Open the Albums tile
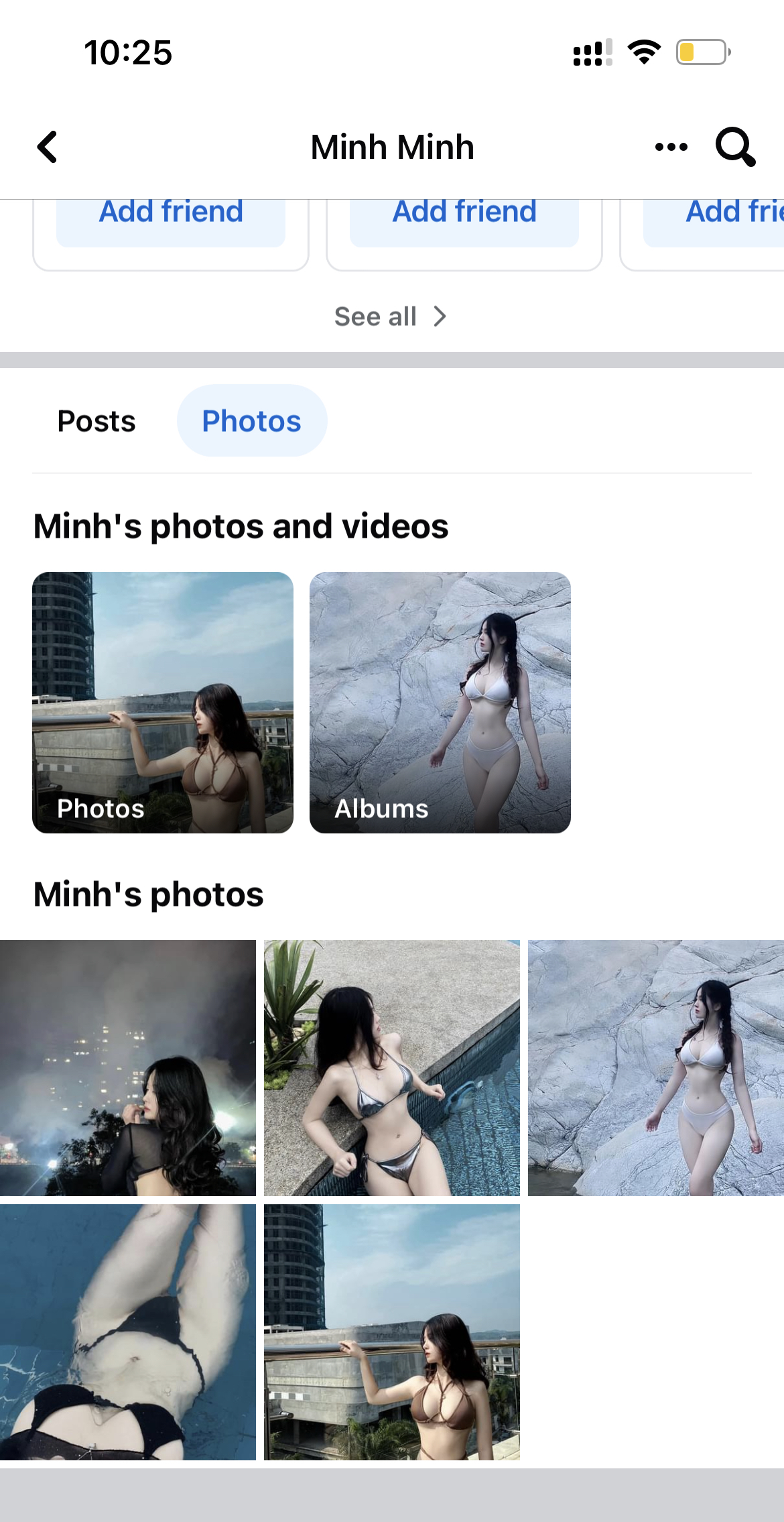 [x=440, y=702]
